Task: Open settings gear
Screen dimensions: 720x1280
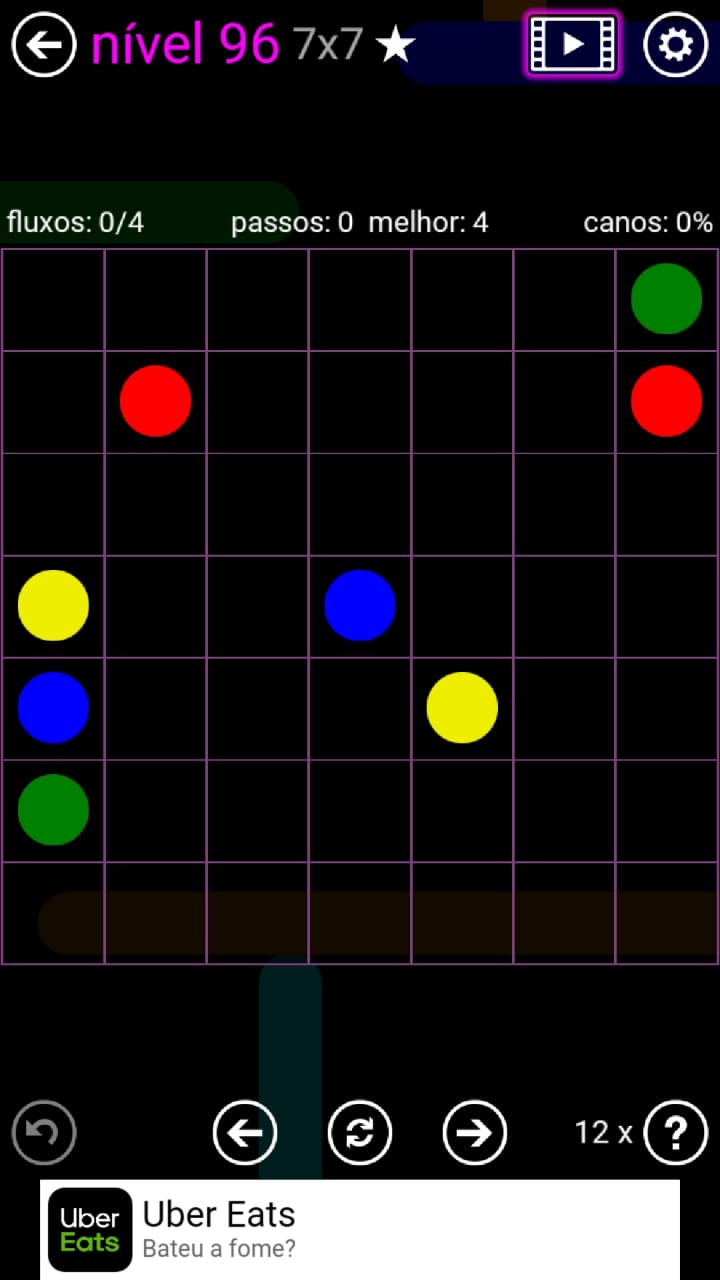Action: click(675, 45)
